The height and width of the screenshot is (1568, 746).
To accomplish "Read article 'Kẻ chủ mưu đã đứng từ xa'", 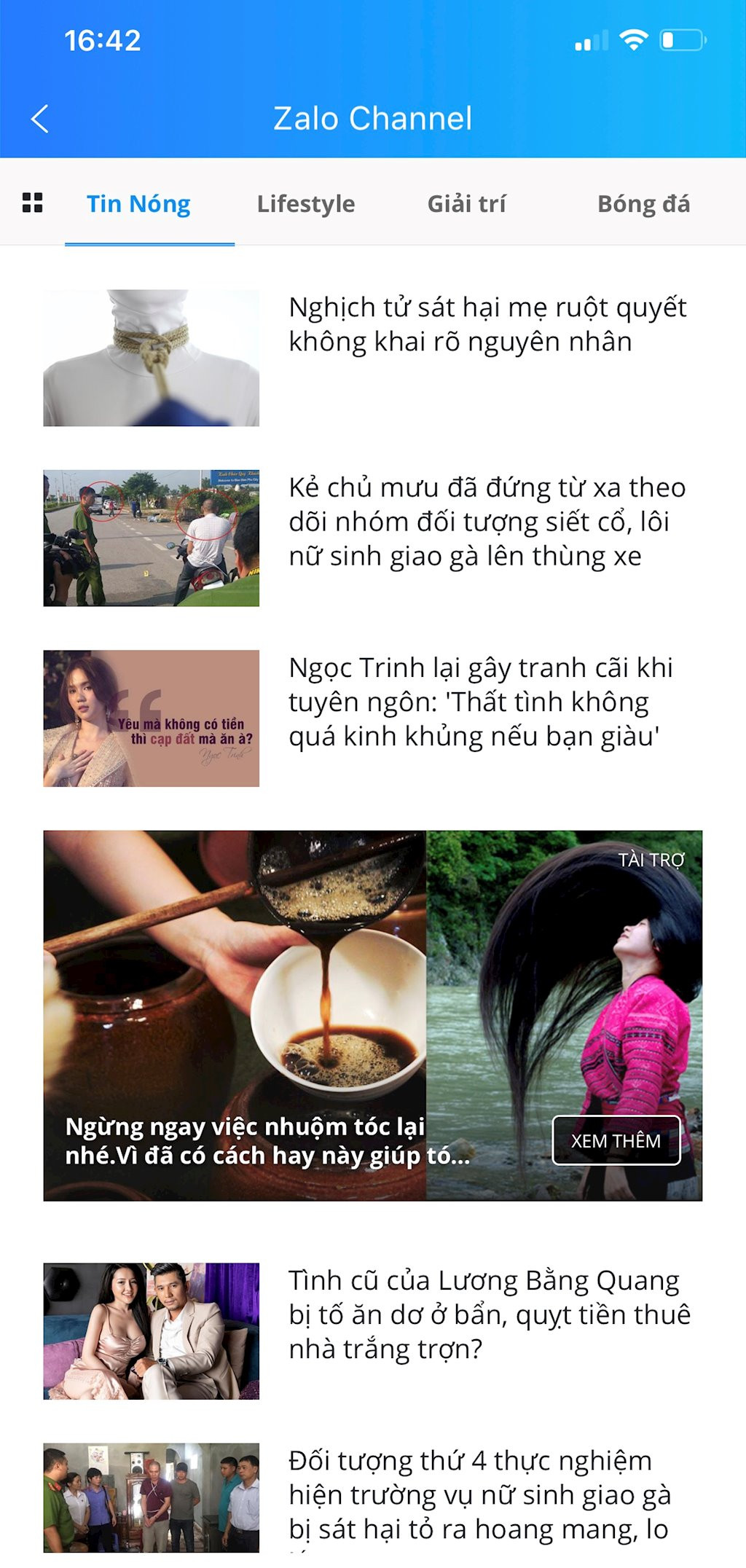I will coord(487,522).
